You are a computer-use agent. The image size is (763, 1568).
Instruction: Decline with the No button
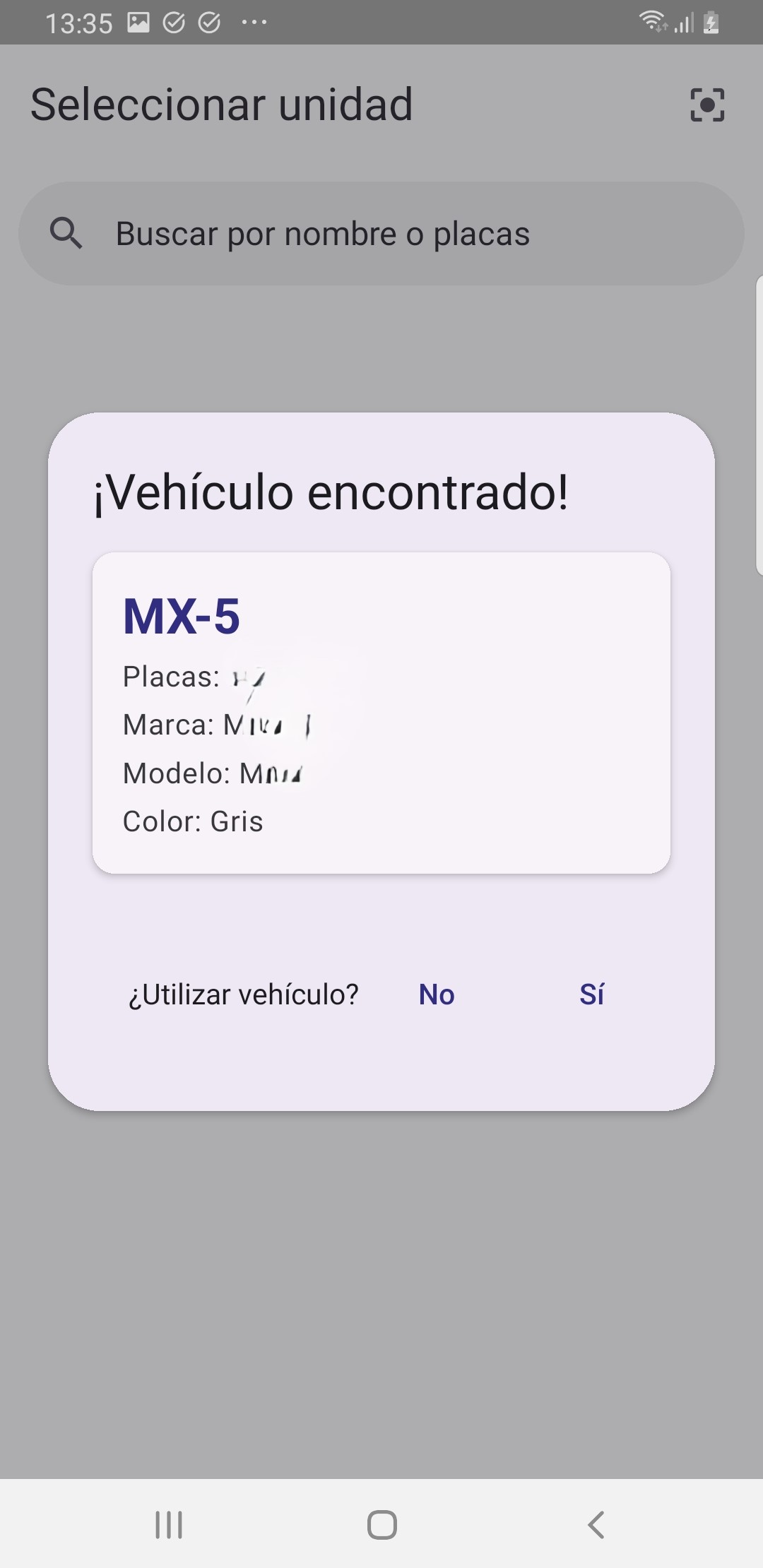pos(436,994)
